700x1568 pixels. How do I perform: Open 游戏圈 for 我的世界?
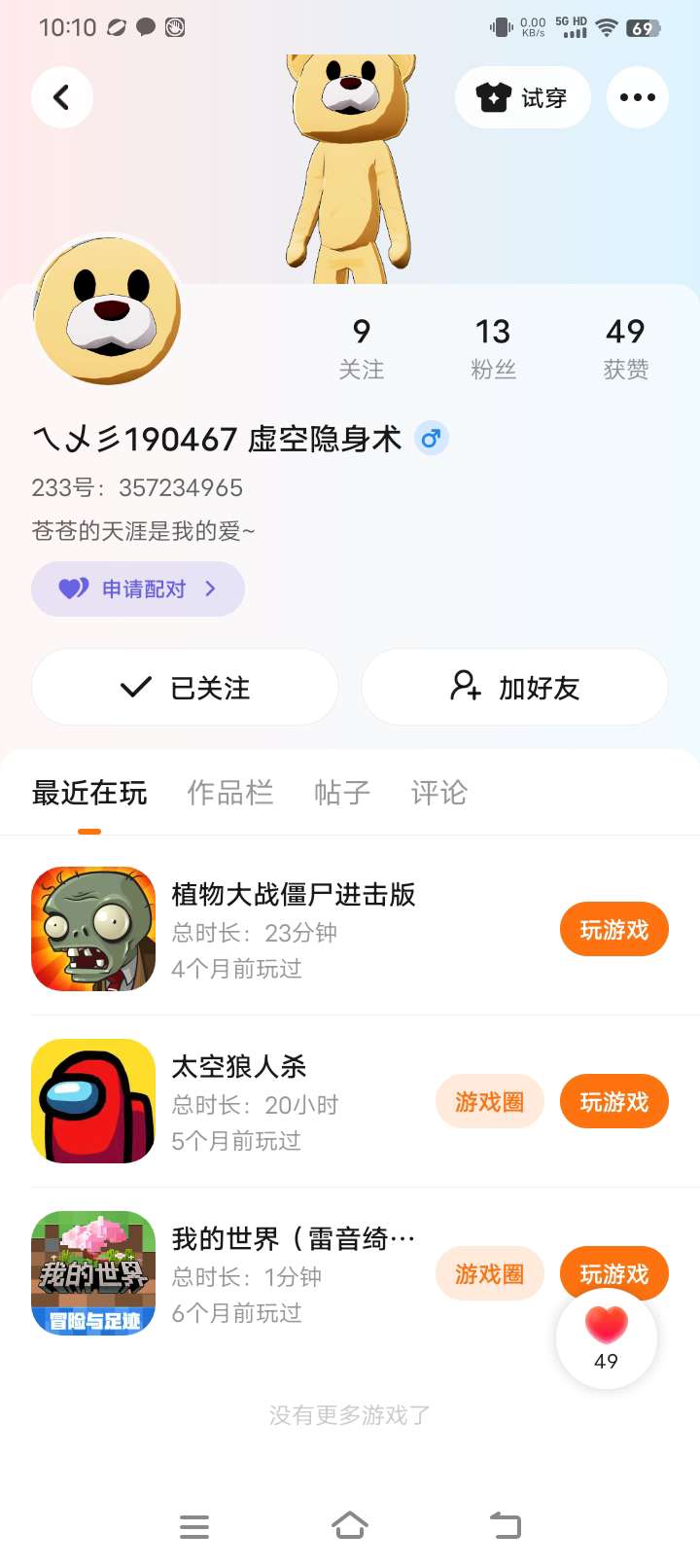click(x=489, y=1273)
